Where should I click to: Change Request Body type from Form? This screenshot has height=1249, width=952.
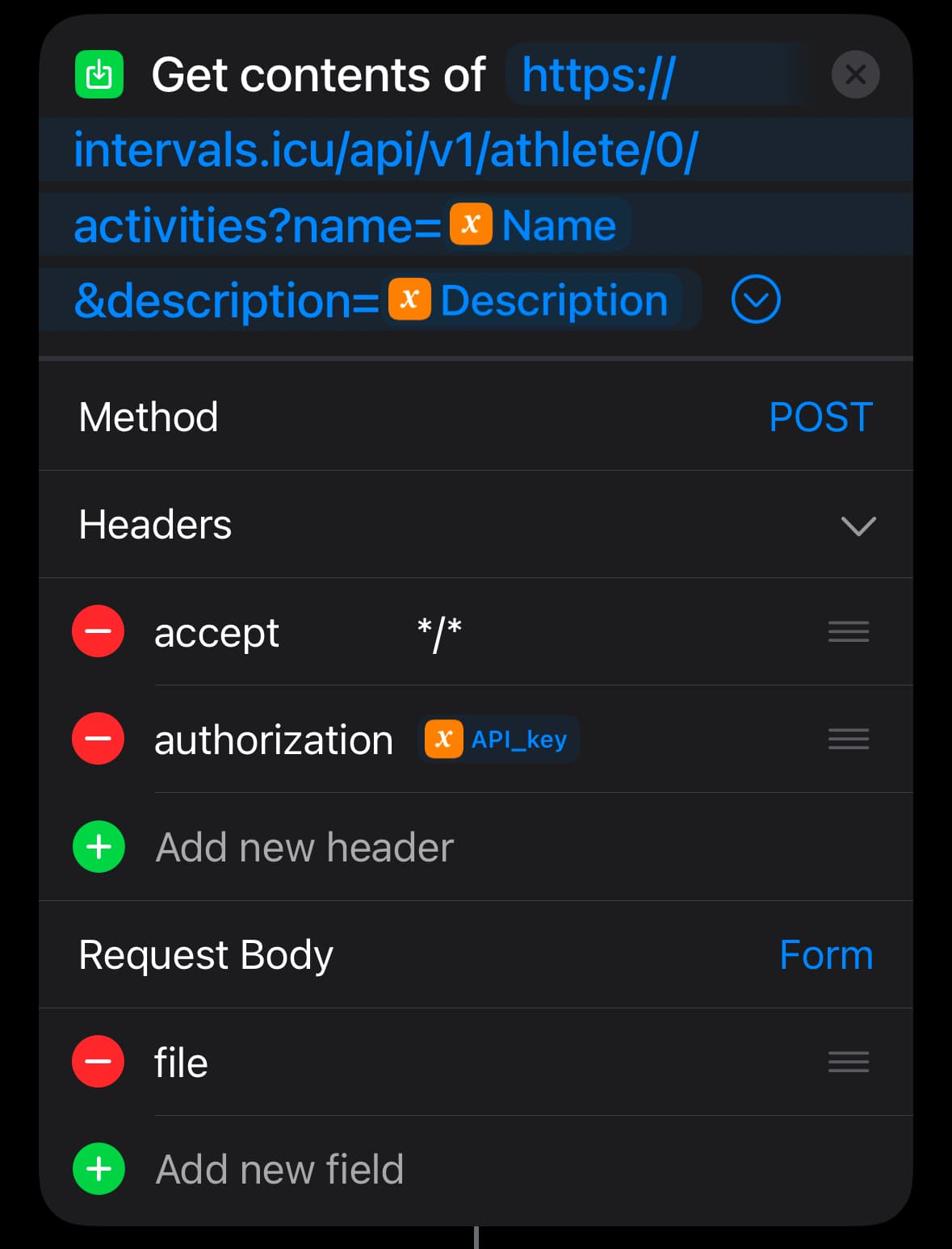[x=825, y=955]
